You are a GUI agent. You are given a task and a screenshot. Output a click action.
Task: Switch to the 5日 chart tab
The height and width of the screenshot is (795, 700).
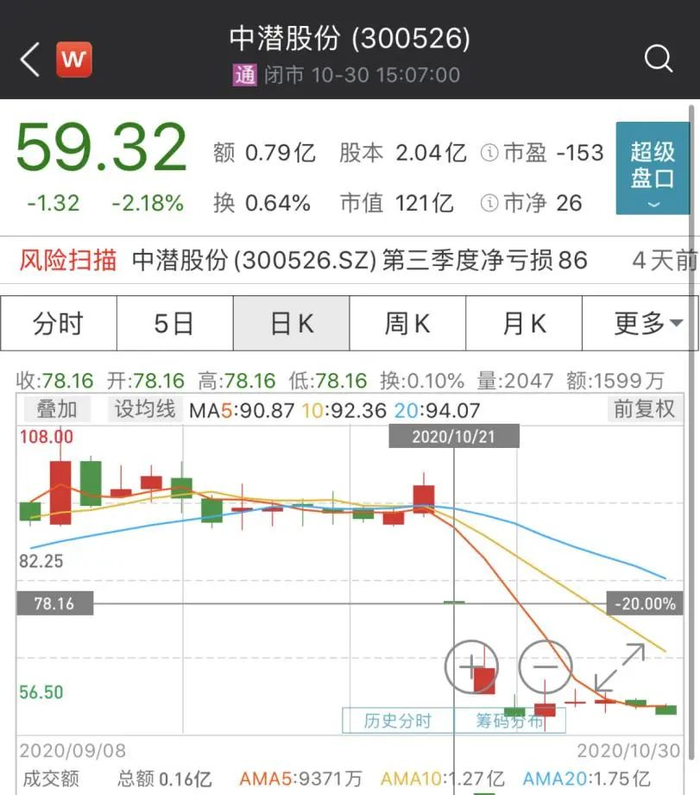click(174, 323)
